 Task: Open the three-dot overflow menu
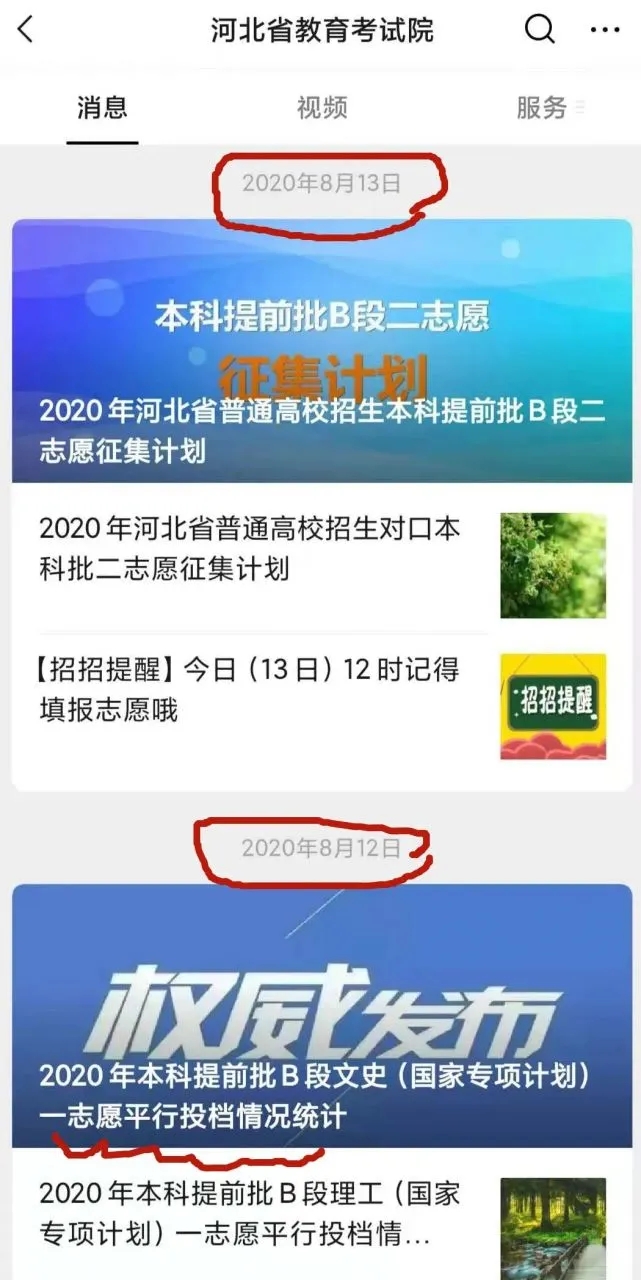[x=604, y=30]
